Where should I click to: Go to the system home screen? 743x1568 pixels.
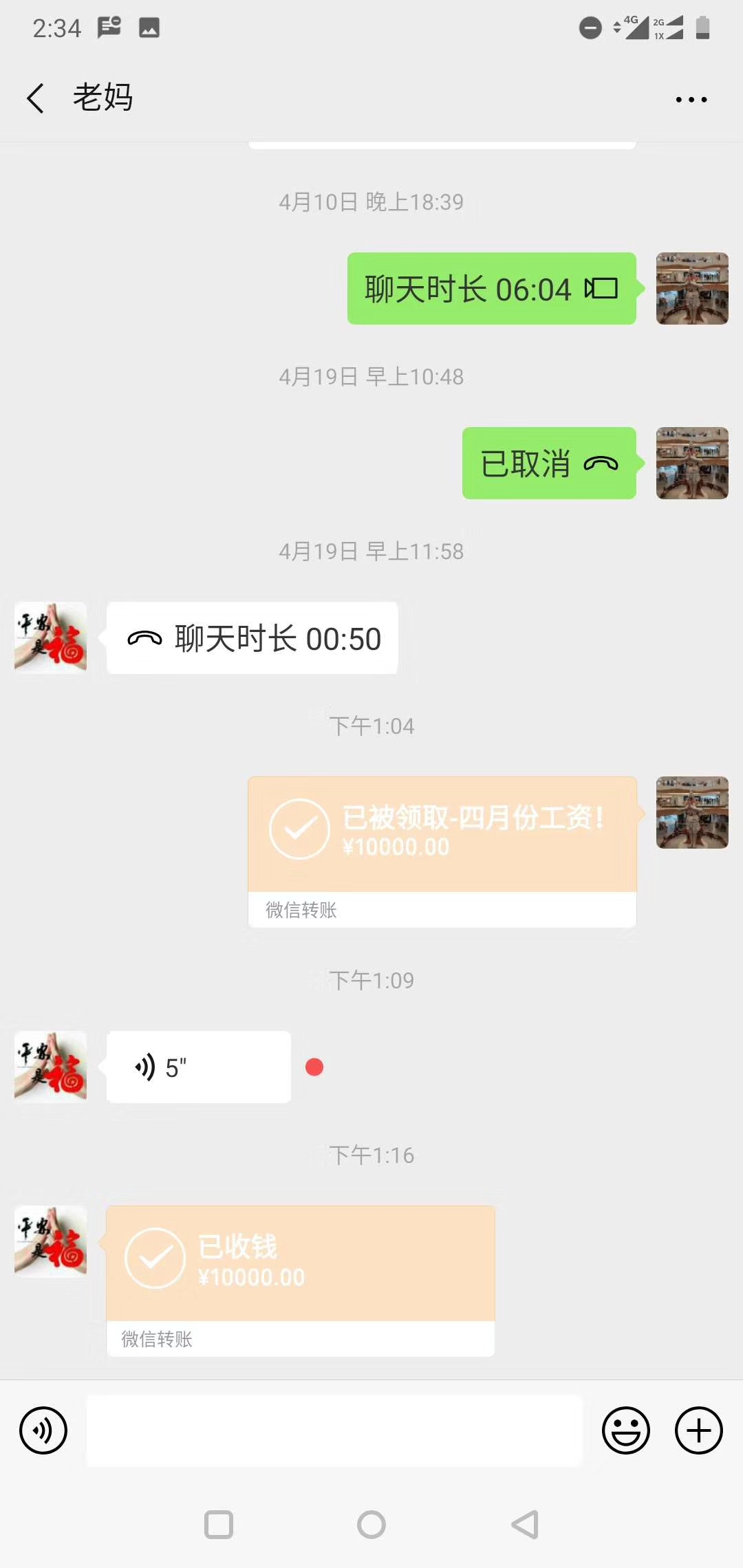[x=371, y=1525]
